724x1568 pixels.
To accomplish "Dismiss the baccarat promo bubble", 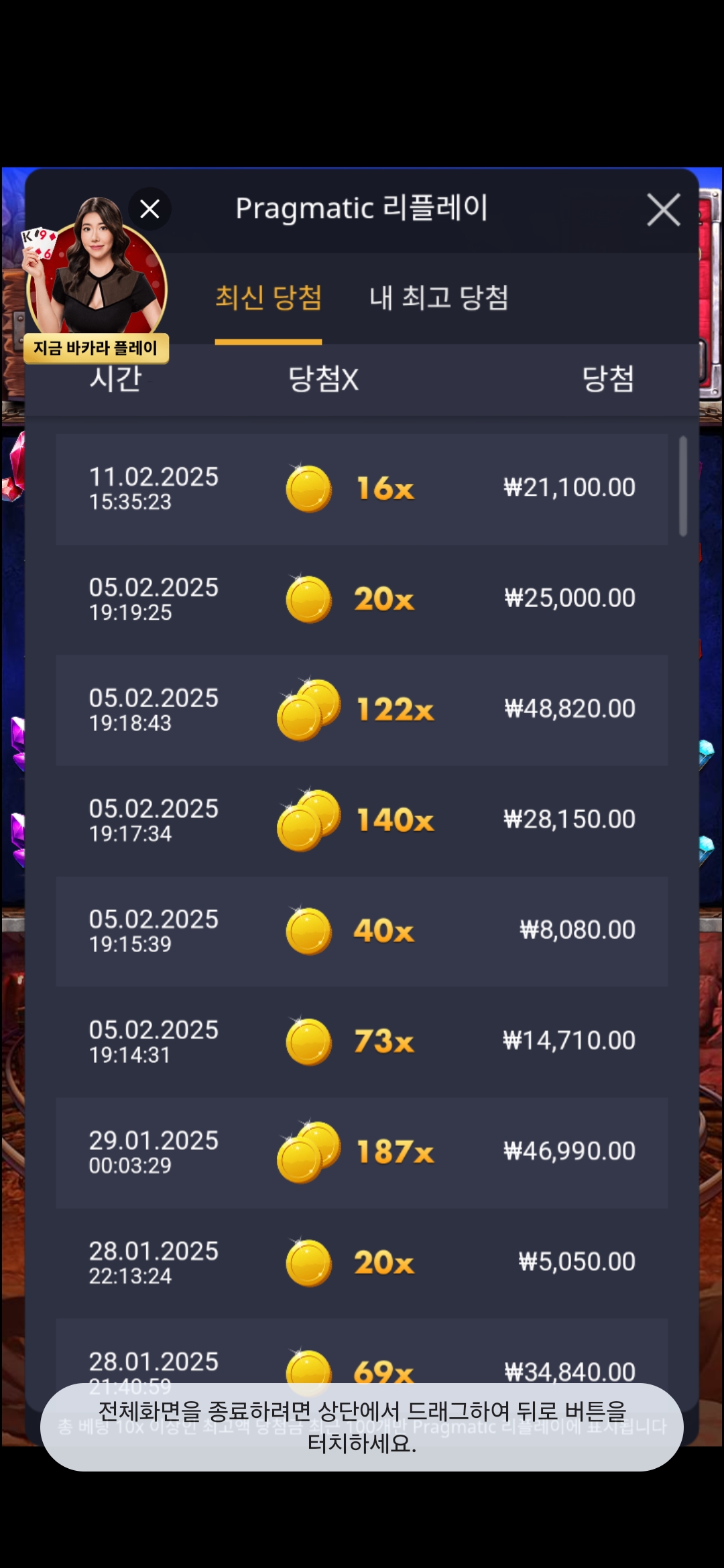I will point(149,208).
